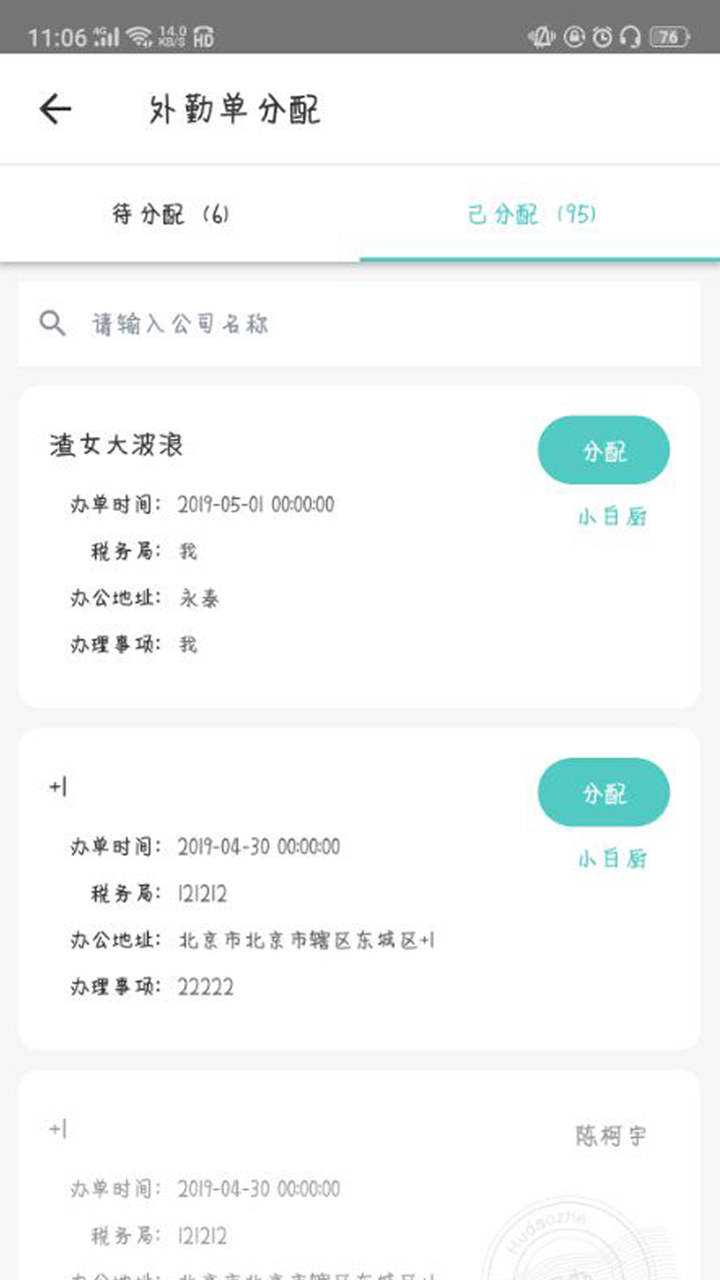The image size is (720, 1280).
Task: Open the order card assigned to 陈柯宇
Action: pyautogui.click(x=300, y=1180)
